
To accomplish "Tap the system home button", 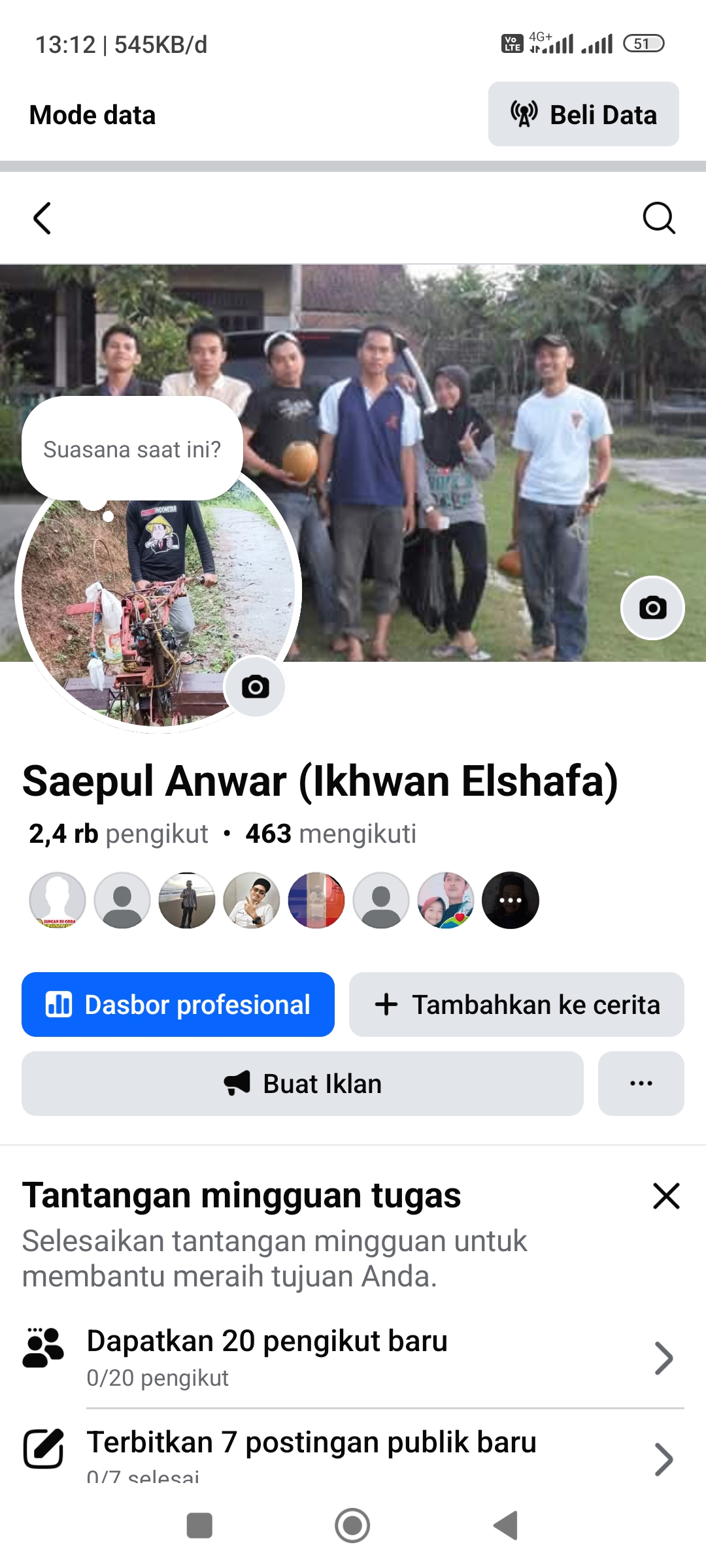I will coord(352,1526).
